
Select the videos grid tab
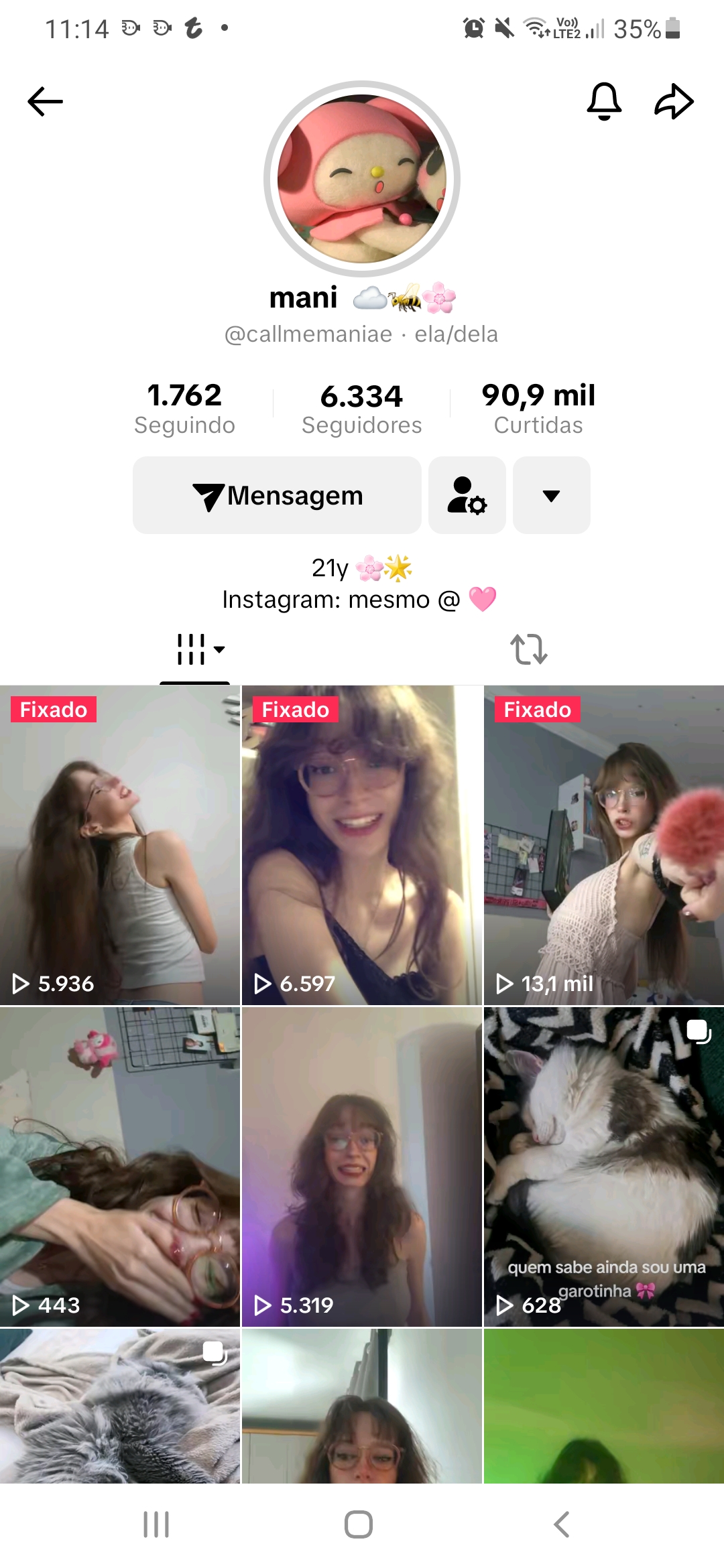pyautogui.click(x=195, y=649)
